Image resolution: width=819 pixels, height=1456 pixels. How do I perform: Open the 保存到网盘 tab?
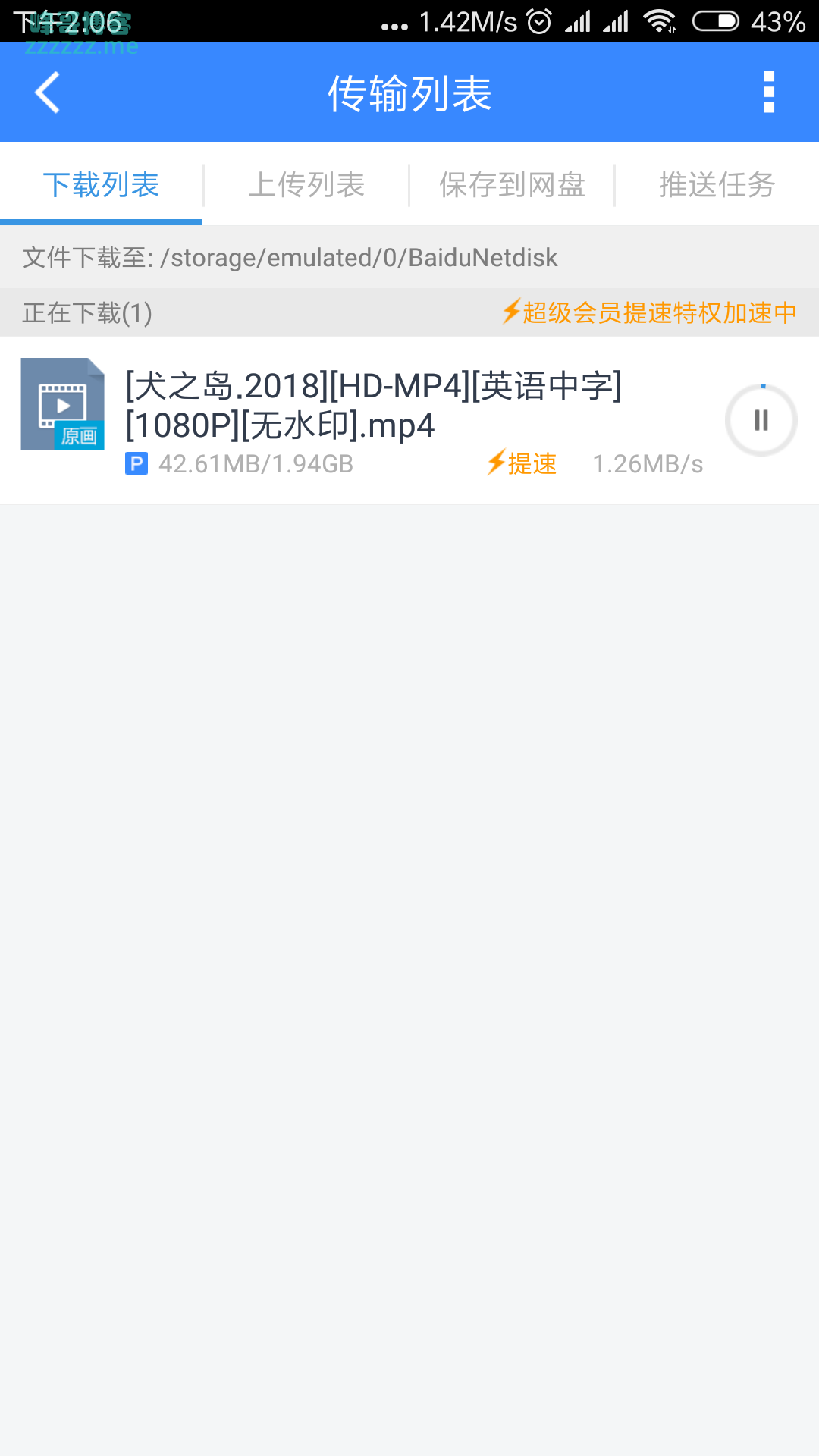(512, 185)
